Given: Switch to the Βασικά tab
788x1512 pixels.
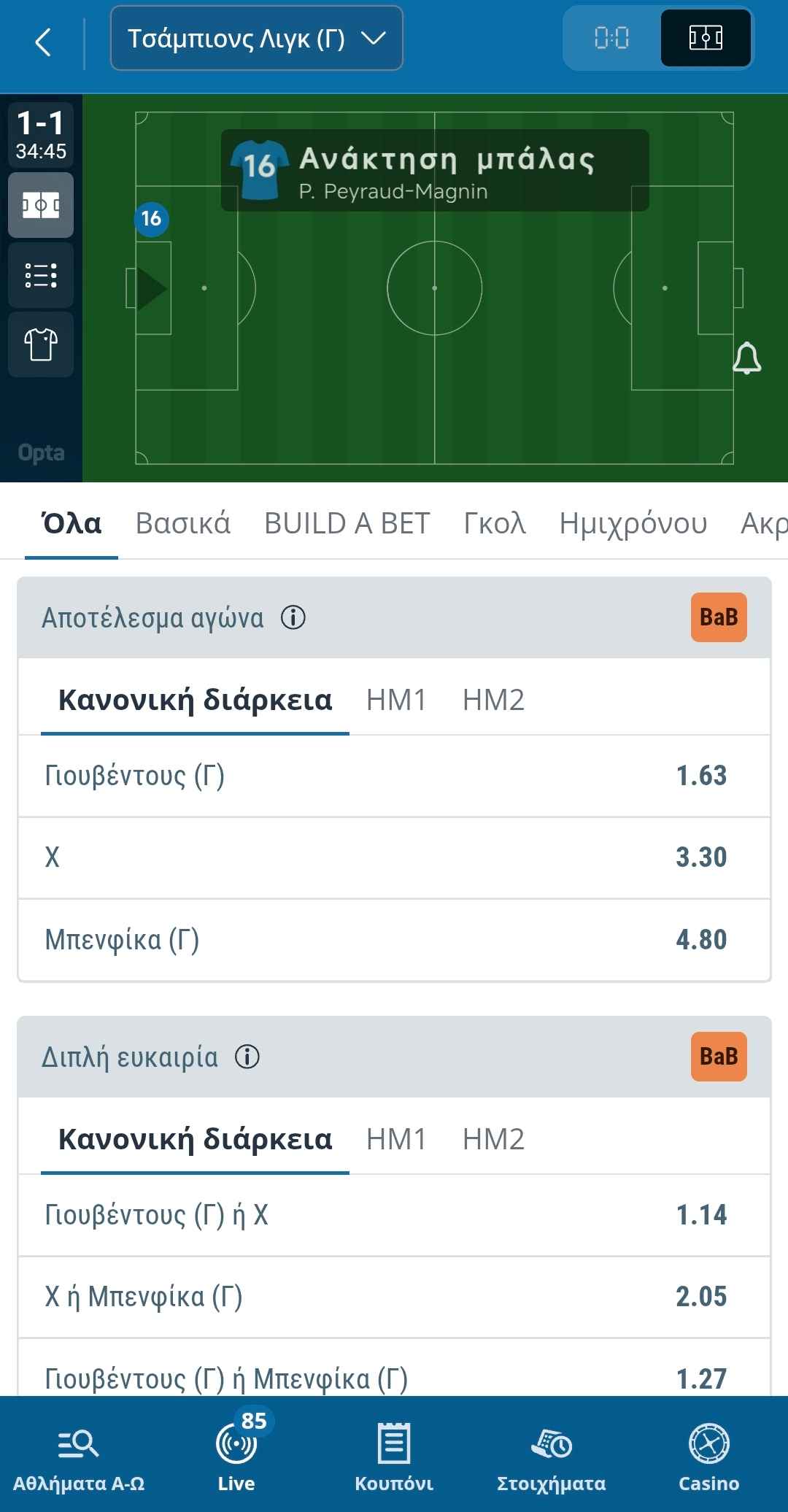Looking at the screenshot, I should pos(183,523).
